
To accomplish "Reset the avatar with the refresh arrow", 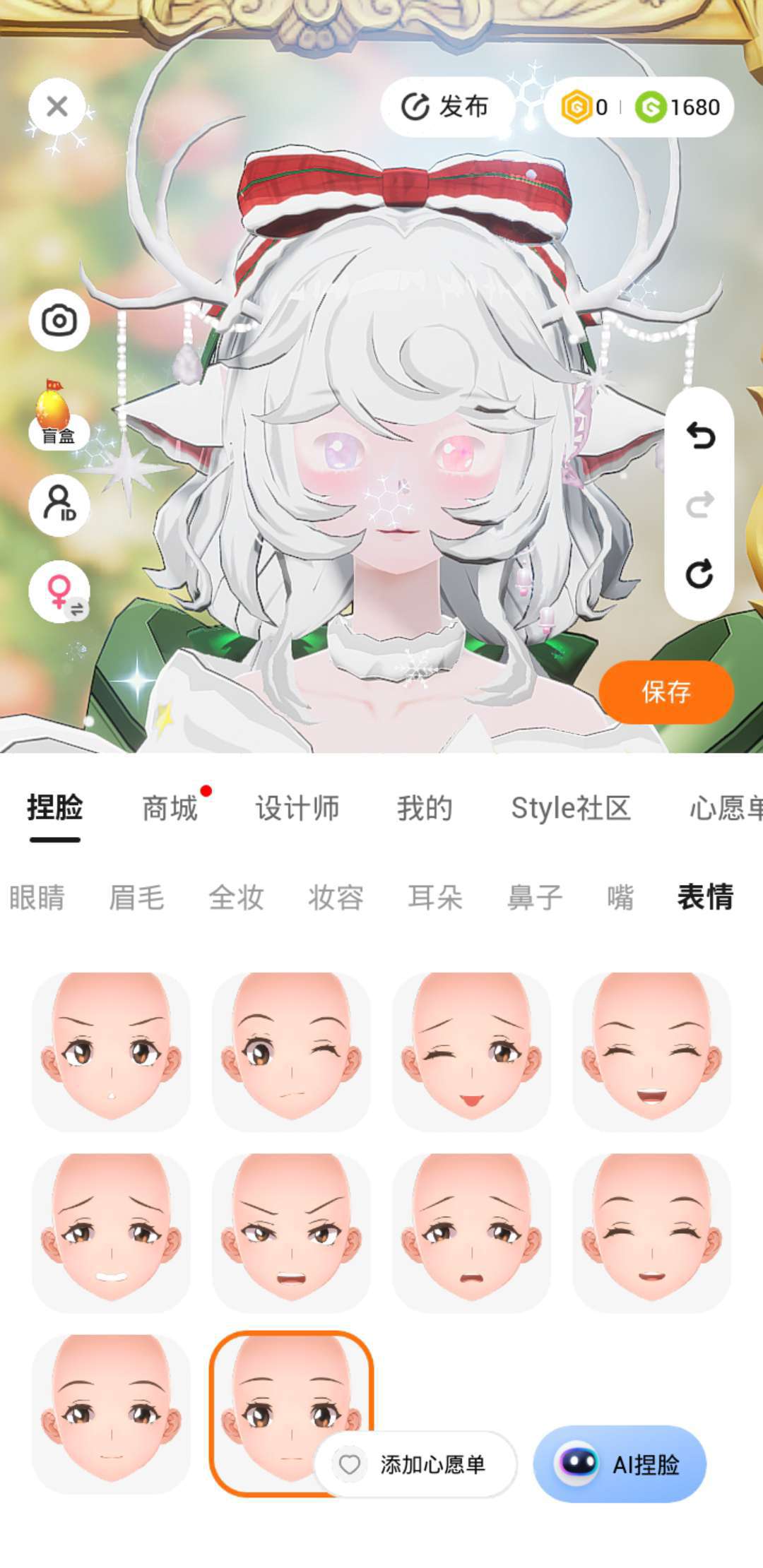I will [x=699, y=574].
